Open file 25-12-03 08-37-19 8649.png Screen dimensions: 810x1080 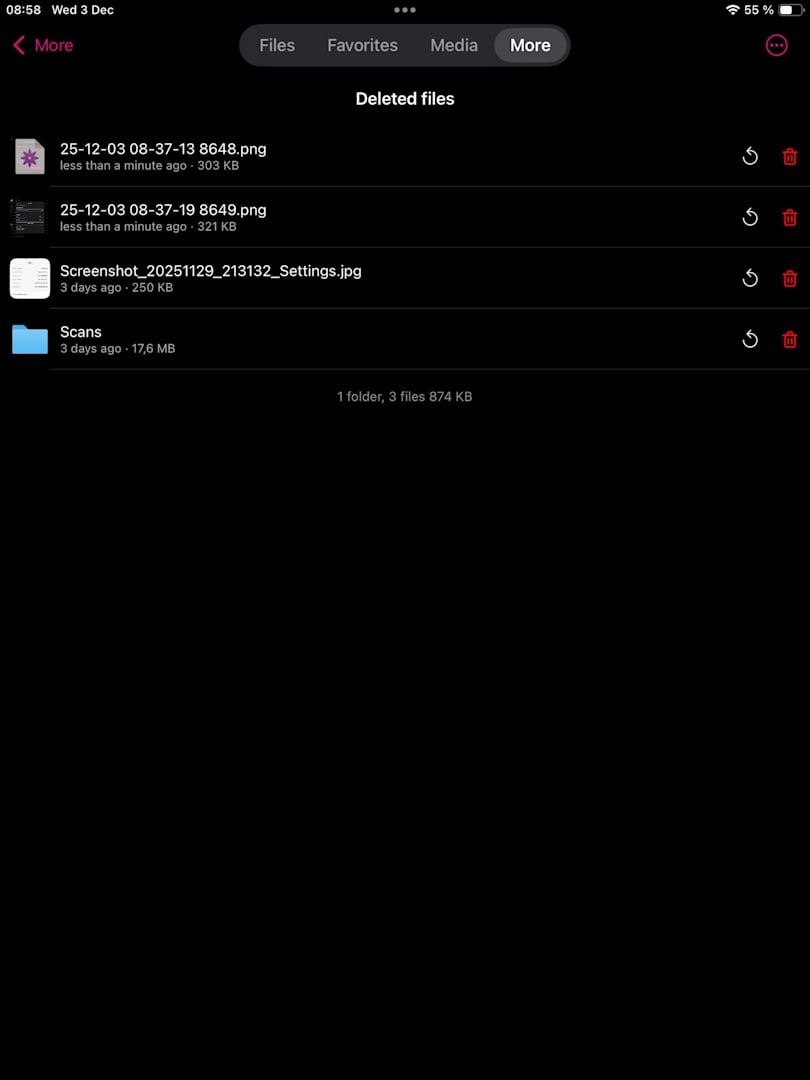(163, 217)
